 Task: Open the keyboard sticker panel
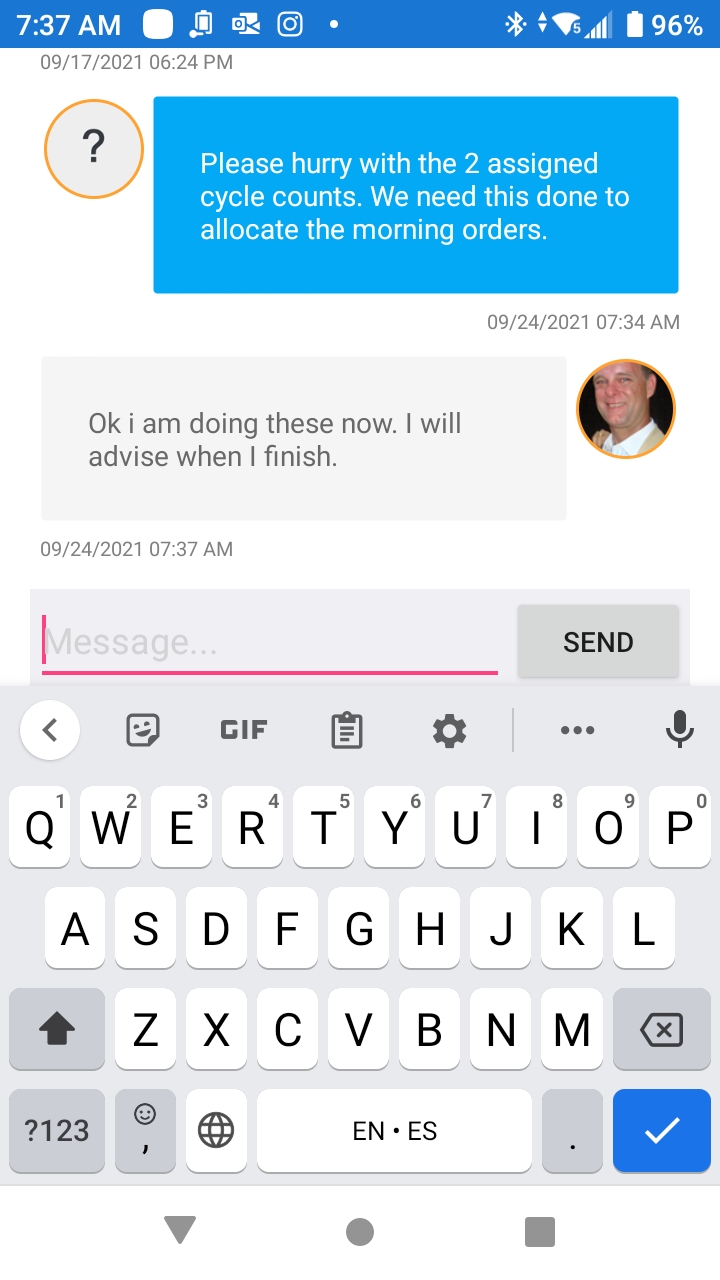[x=144, y=730]
